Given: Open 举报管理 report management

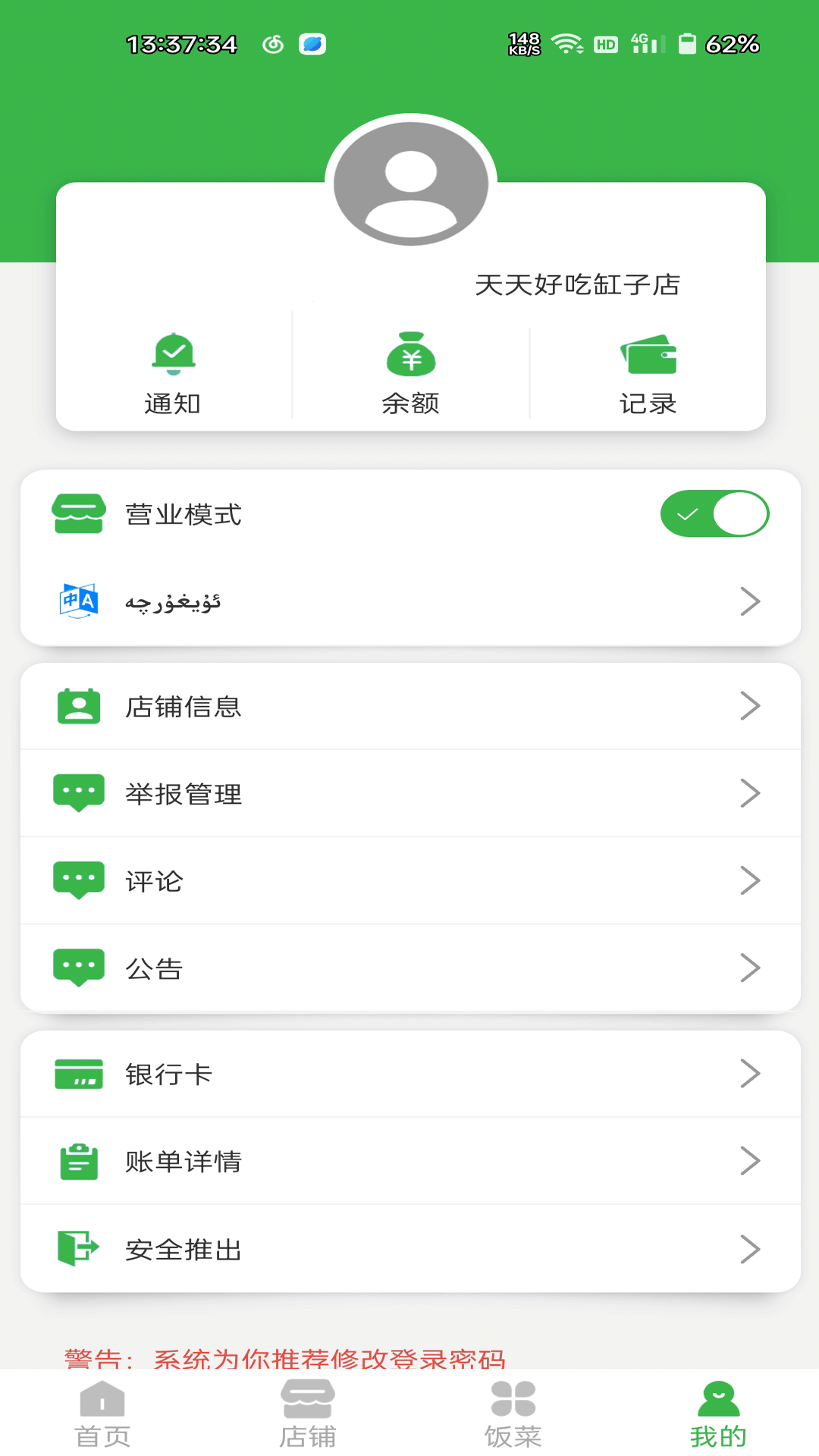Looking at the screenshot, I should (409, 793).
